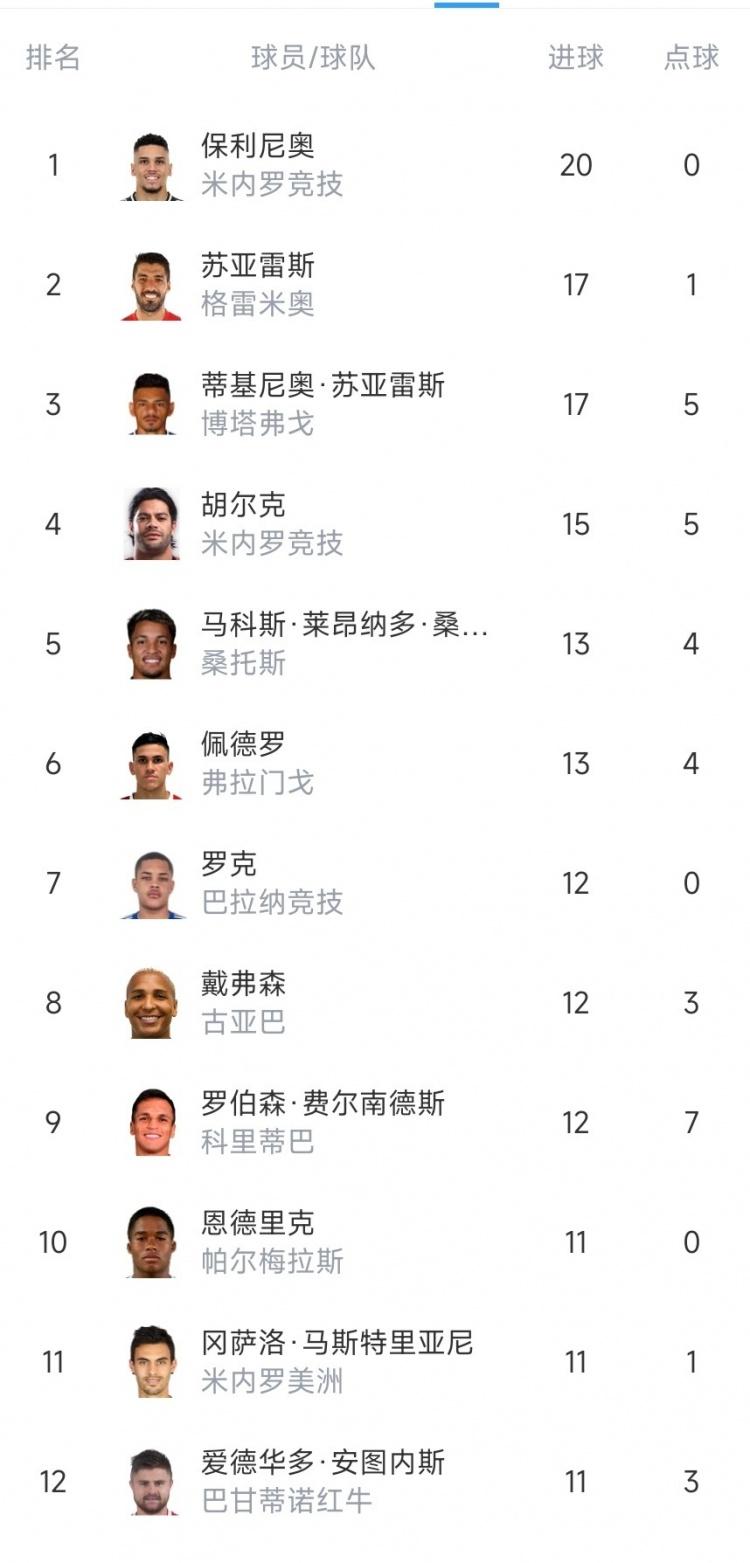This screenshot has width=750, height=1563.
Task: Select the 蒂基尼奥·苏亚雷斯 row
Action: [322, 386]
